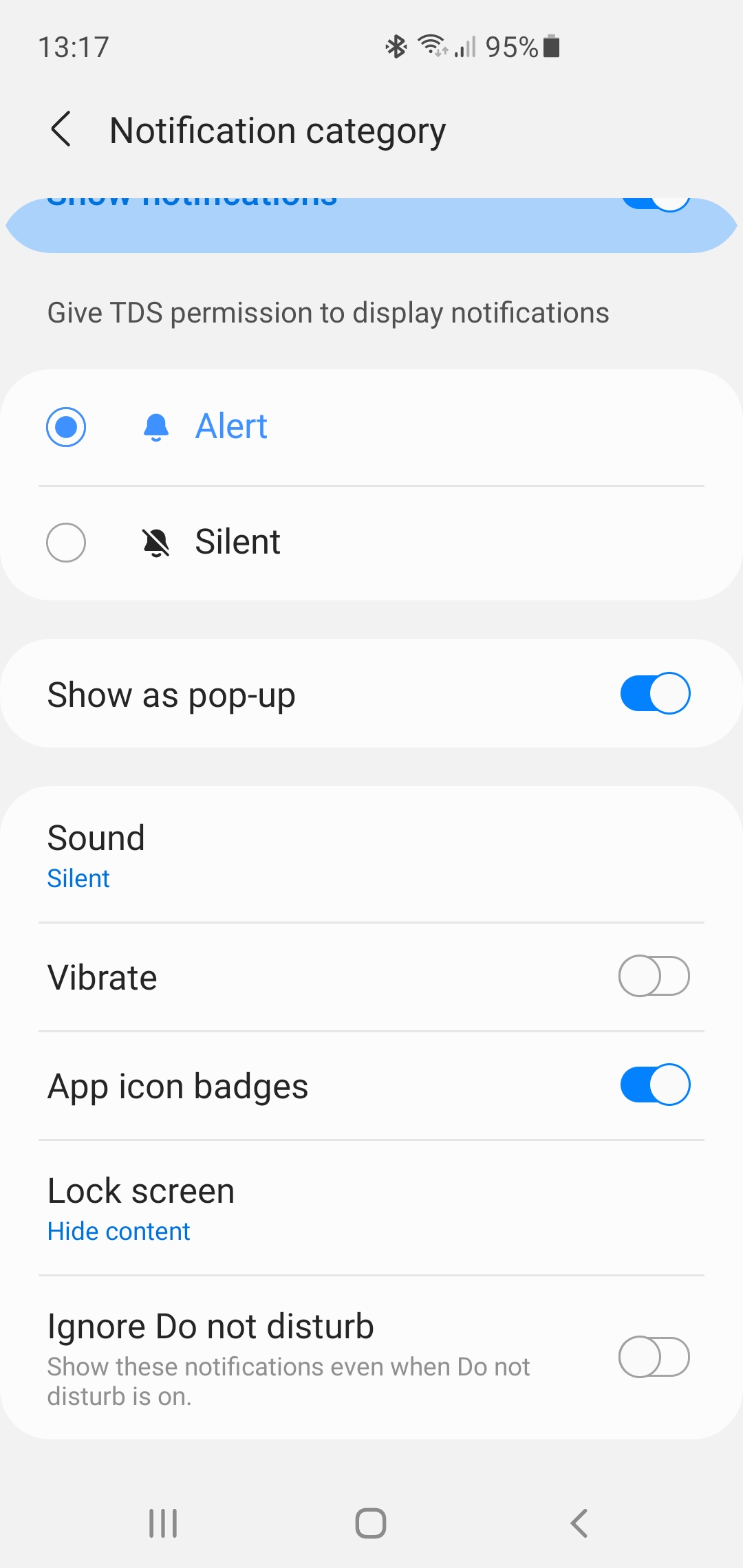Viewport: 743px width, 1568px height.
Task: Click the bell icon next to Alert
Action: coord(157,426)
